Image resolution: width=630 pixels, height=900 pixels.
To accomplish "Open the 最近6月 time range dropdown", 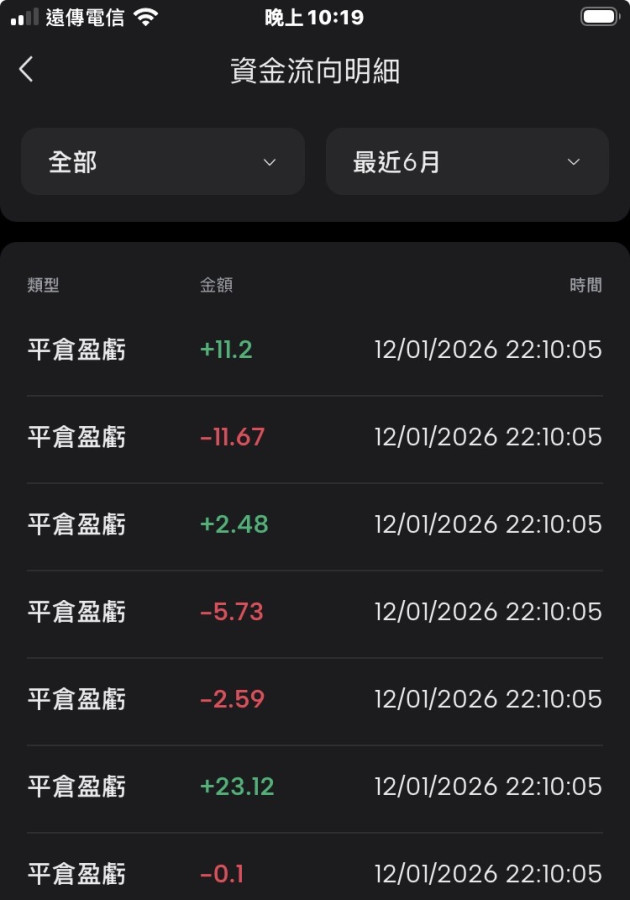I will point(467,162).
